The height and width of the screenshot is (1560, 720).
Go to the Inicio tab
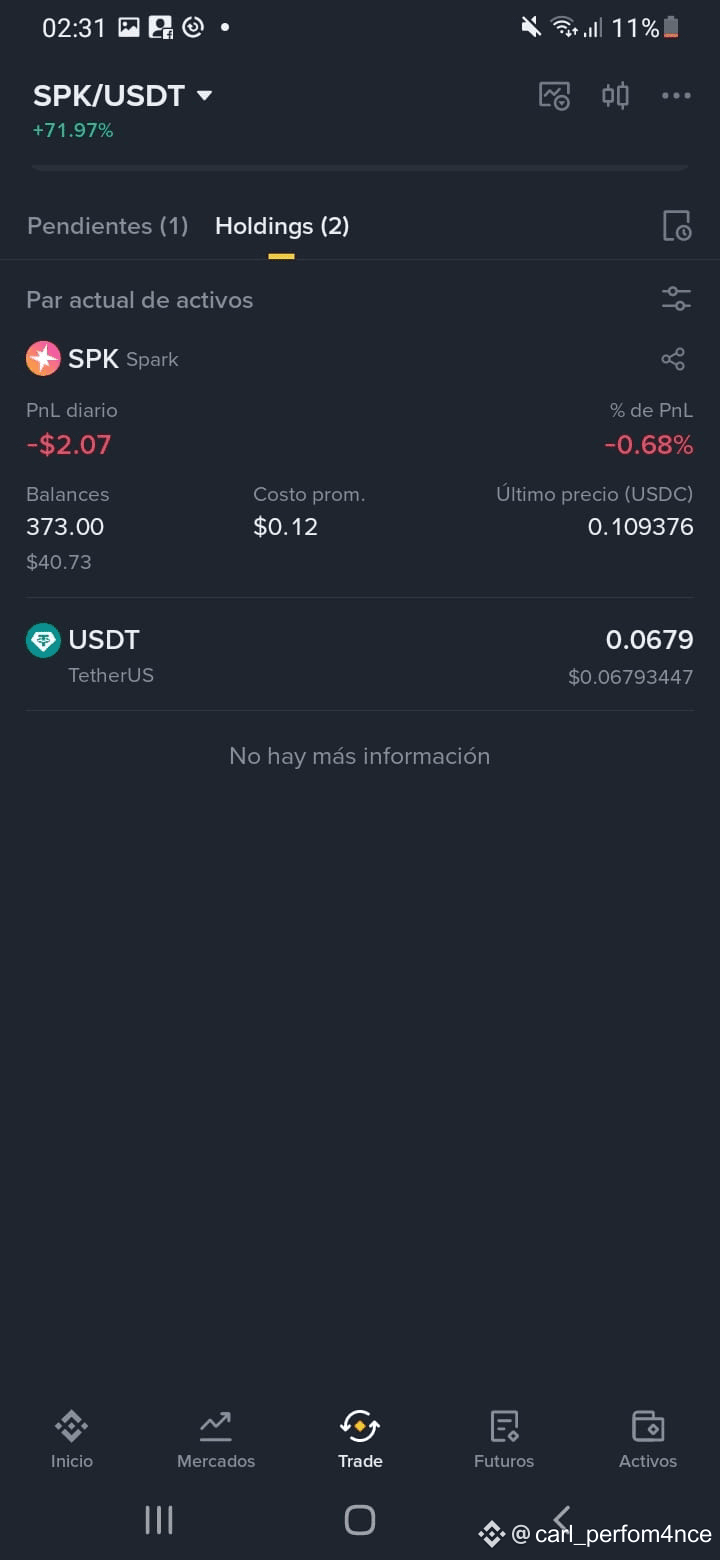72,1439
